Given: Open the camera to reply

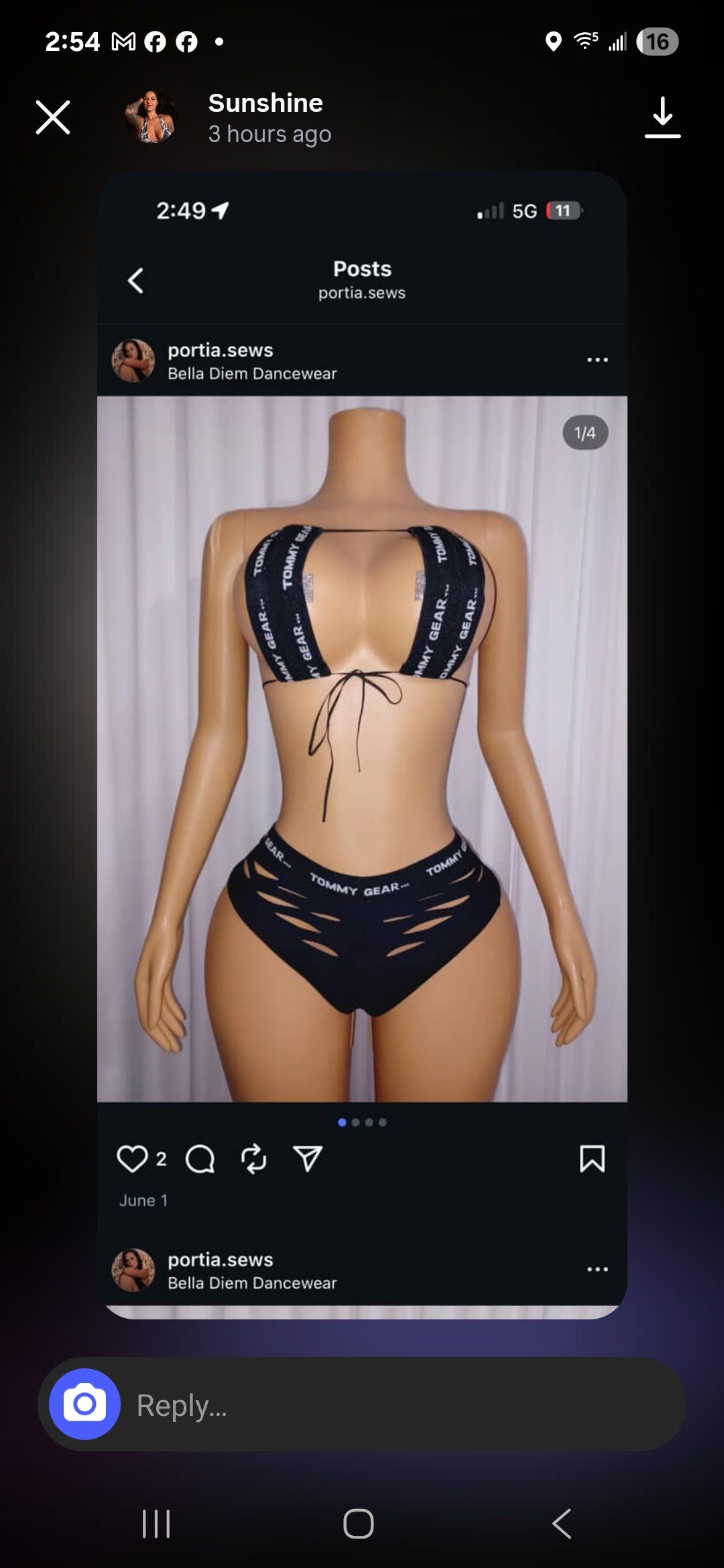Looking at the screenshot, I should [x=84, y=1404].
